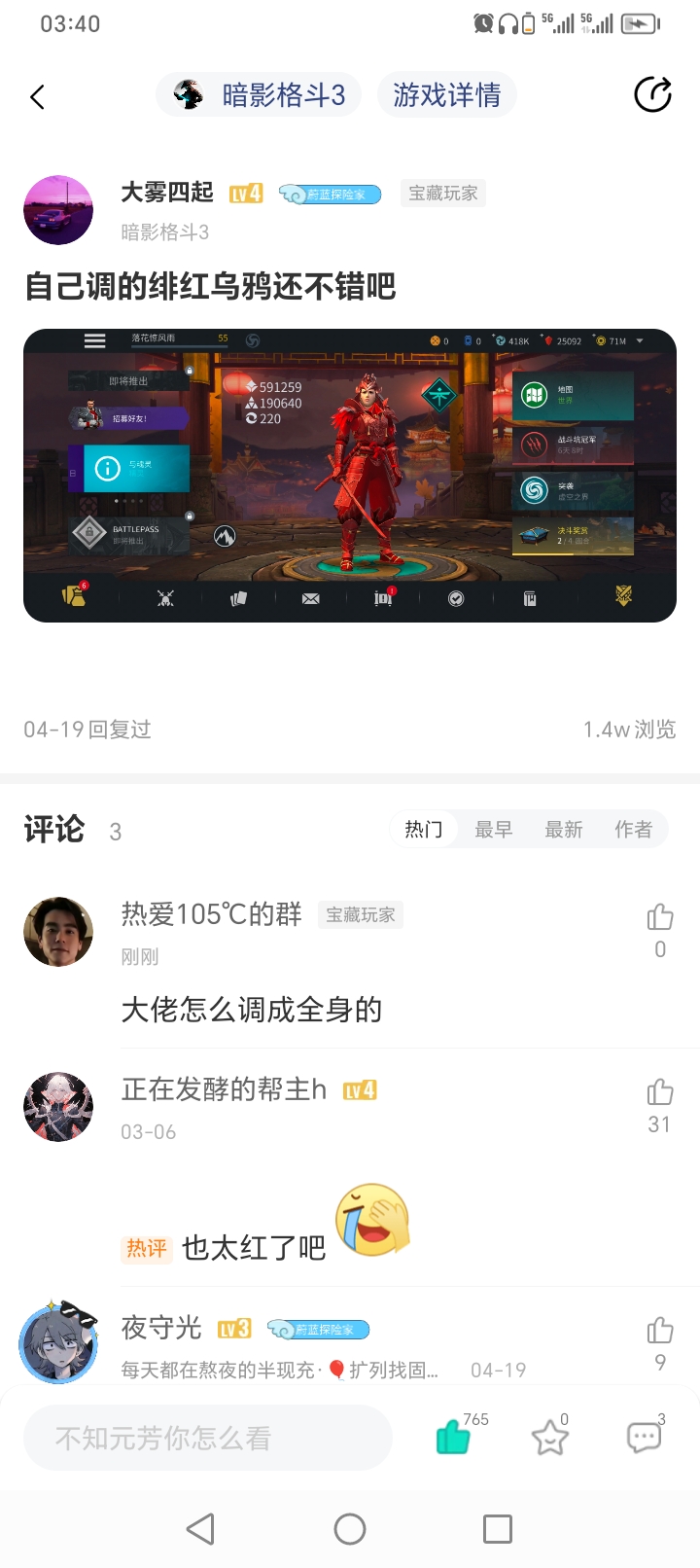Viewport: 700px width, 1568px height.
Task: Switch comments to 热门 sorting
Action: coord(424,829)
